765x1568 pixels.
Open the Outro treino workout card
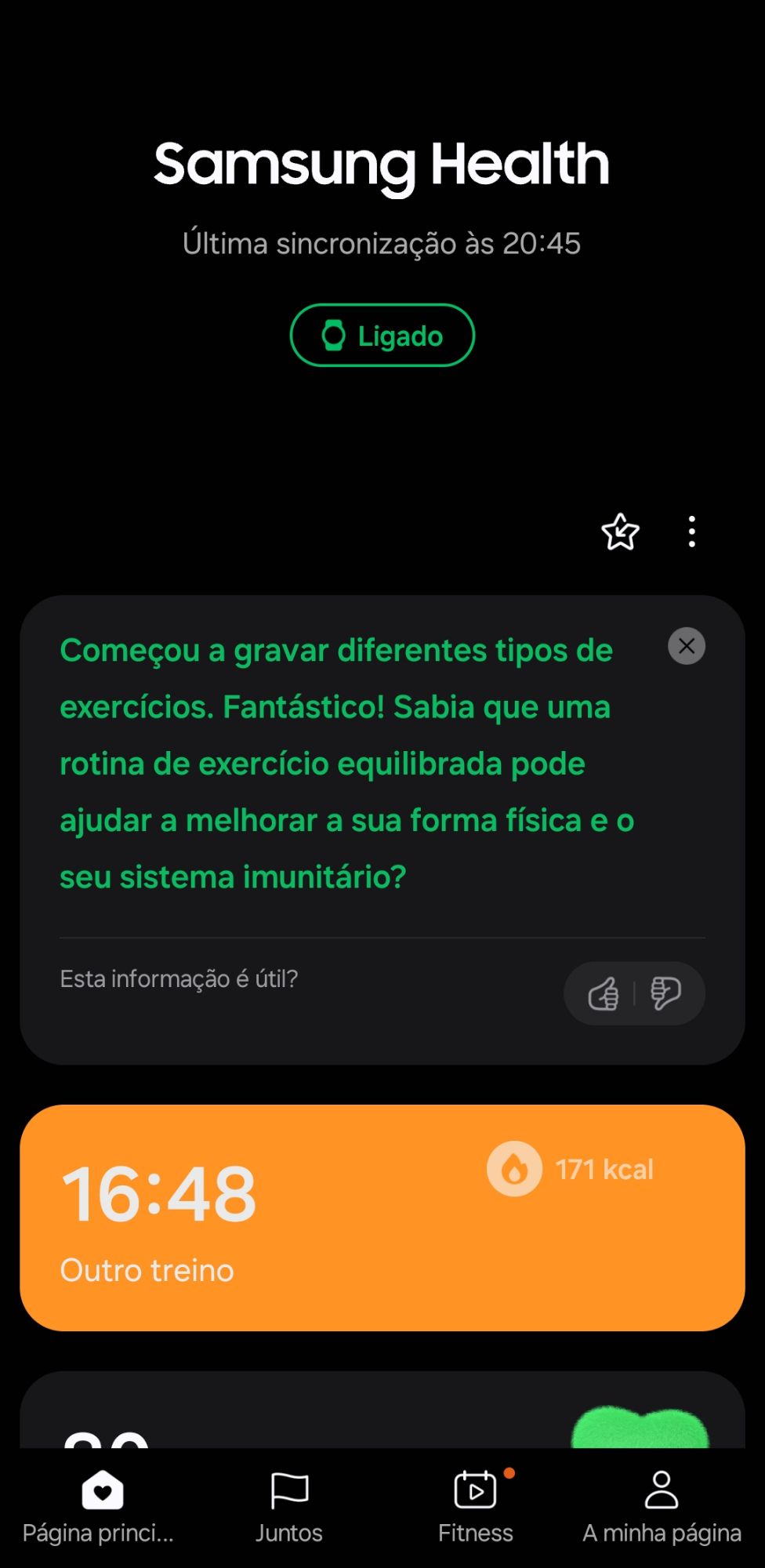click(382, 1217)
